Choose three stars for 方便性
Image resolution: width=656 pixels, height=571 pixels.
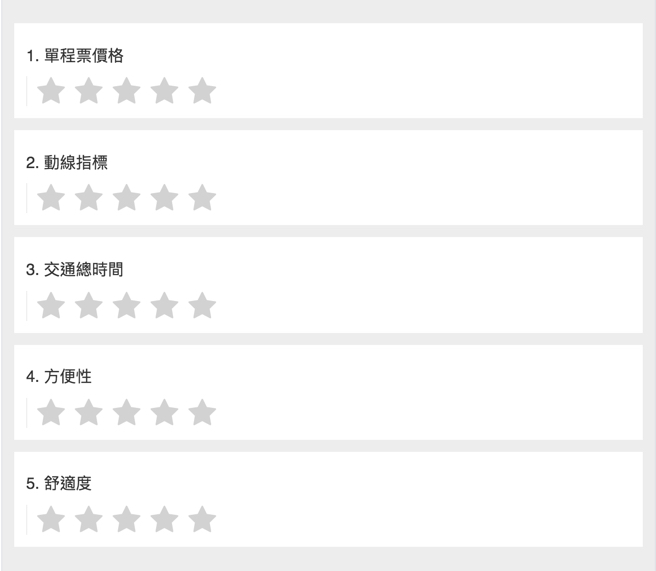[127, 412]
